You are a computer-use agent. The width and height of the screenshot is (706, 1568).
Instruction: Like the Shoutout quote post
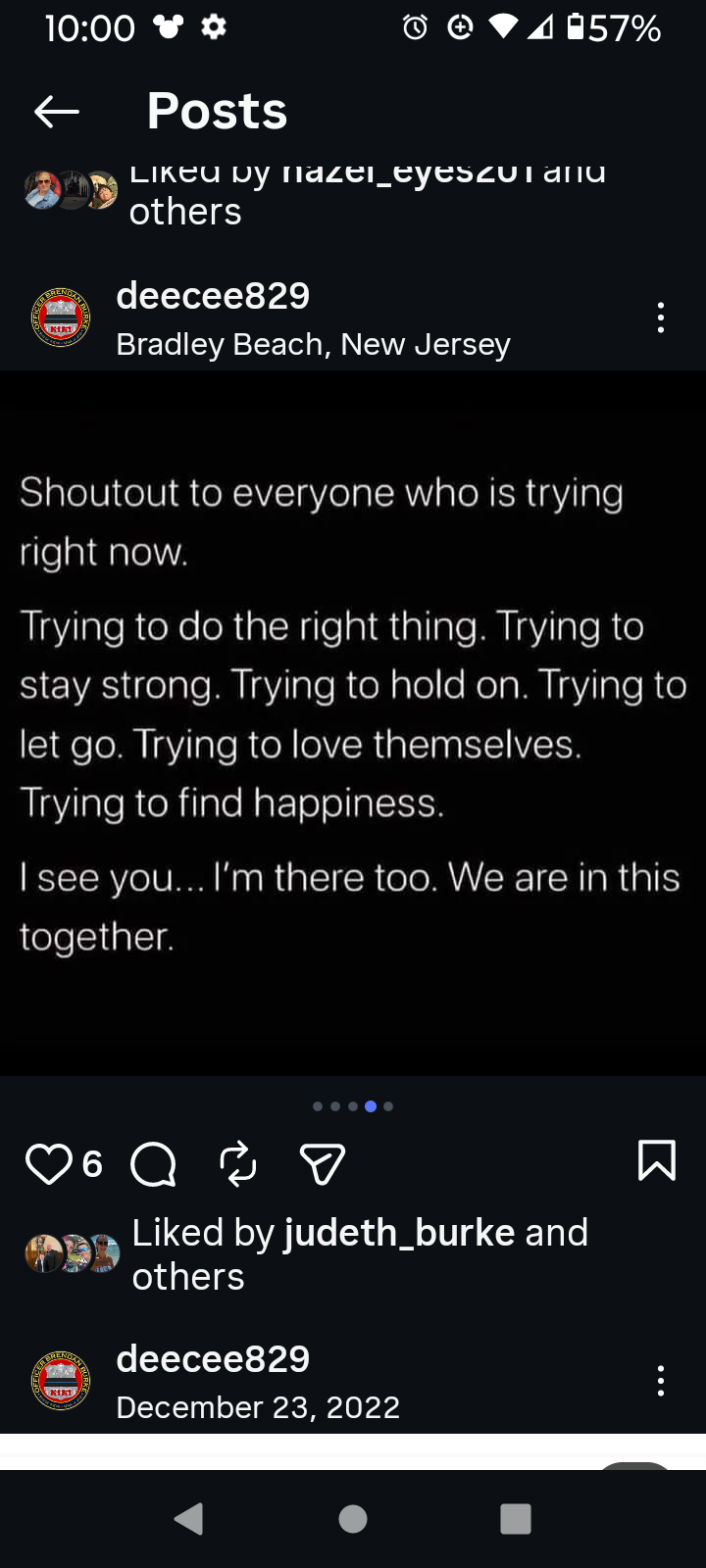point(49,1163)
